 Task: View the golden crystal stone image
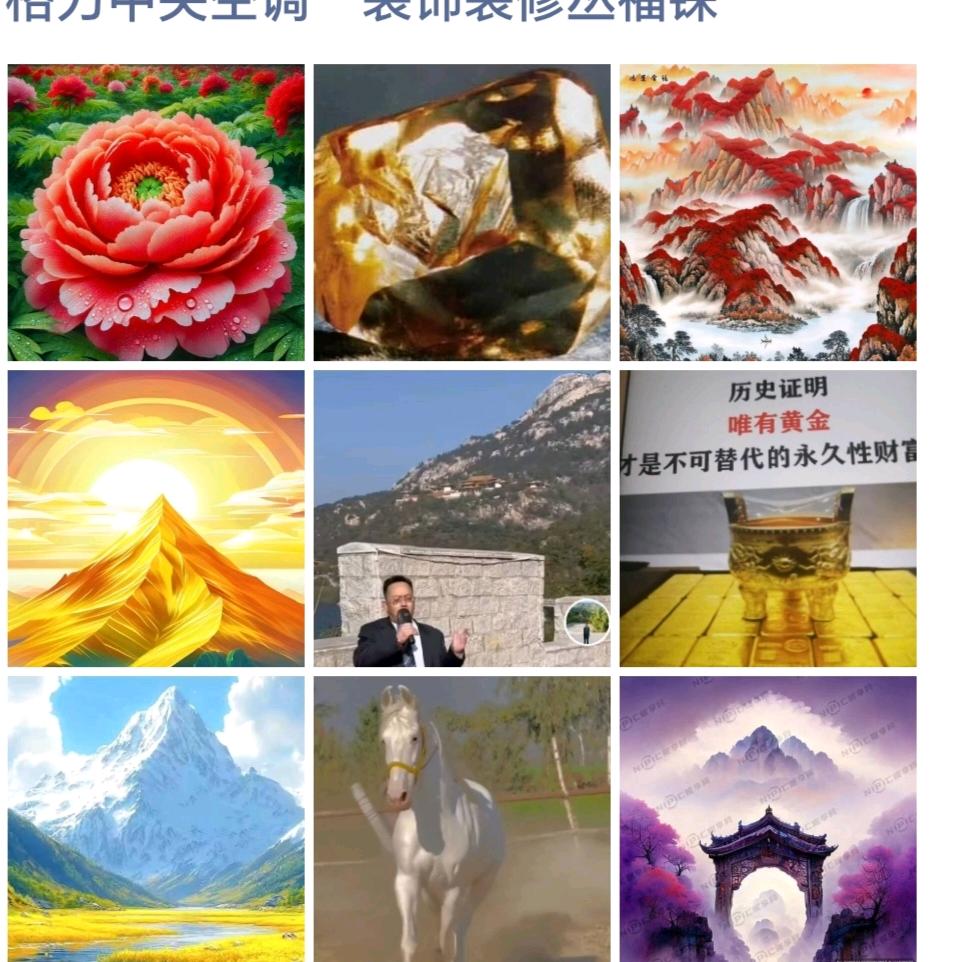point(462,212)
